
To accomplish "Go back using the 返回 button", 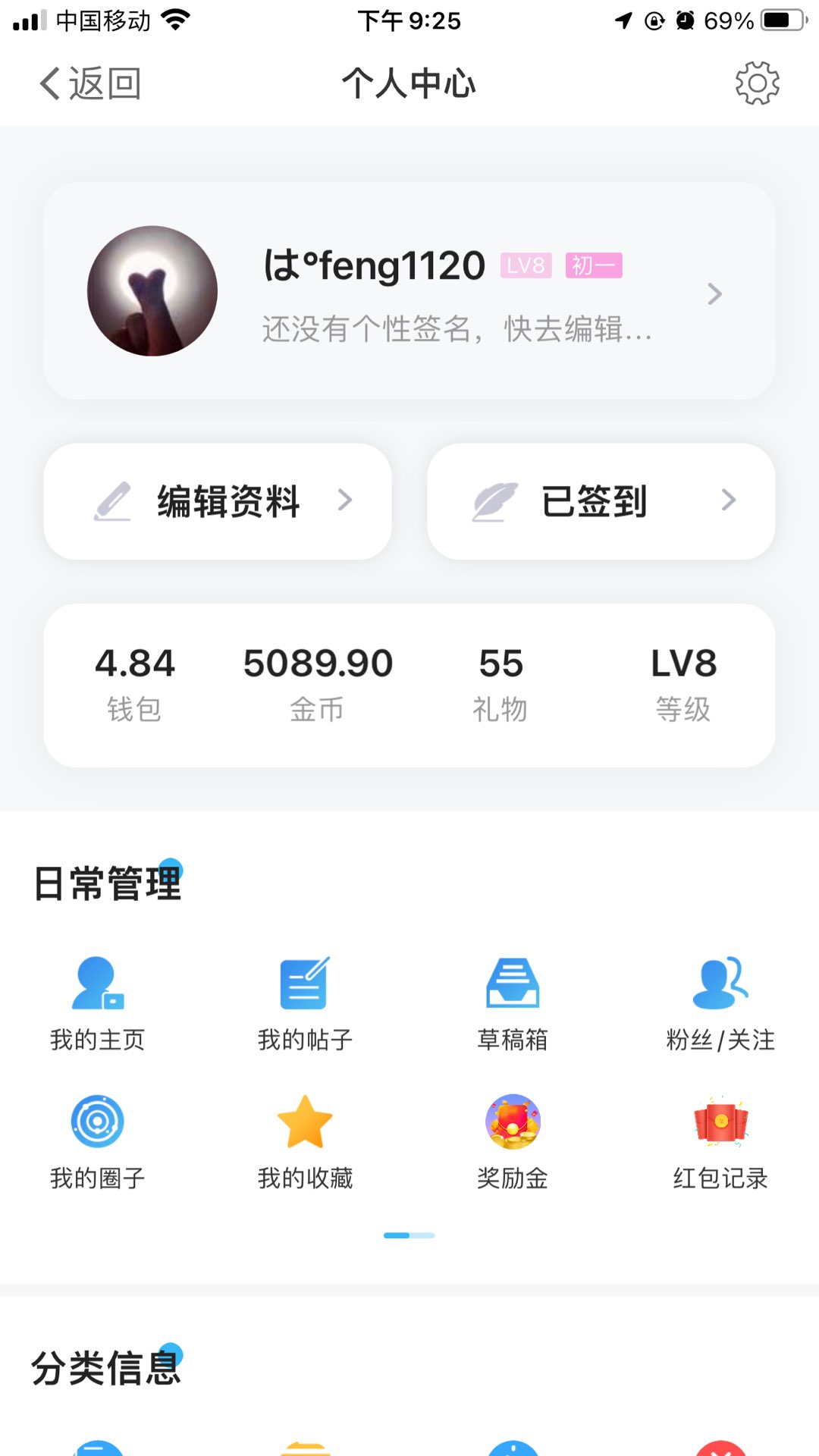I will coord(91,83).
